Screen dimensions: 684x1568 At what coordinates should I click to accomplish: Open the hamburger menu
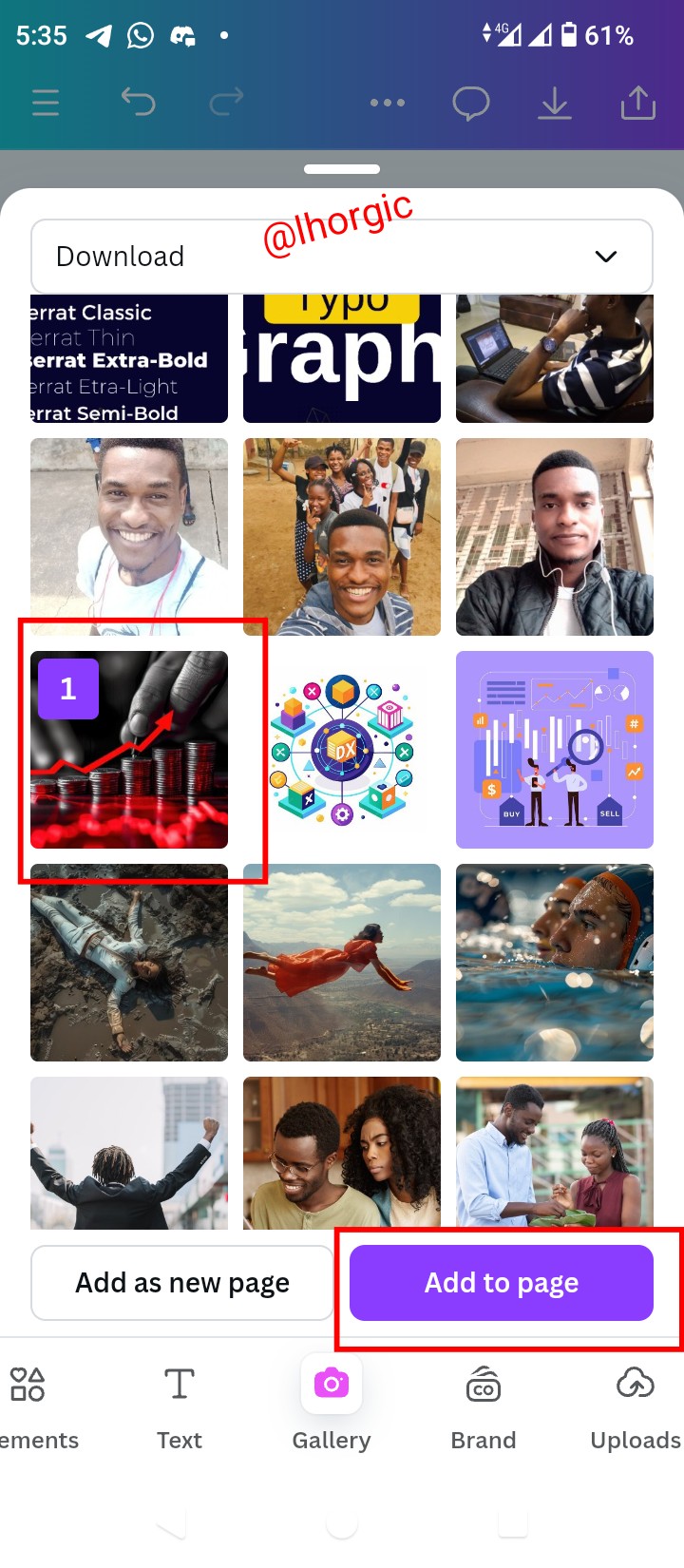pyautogui.click(x=46, y=103)
